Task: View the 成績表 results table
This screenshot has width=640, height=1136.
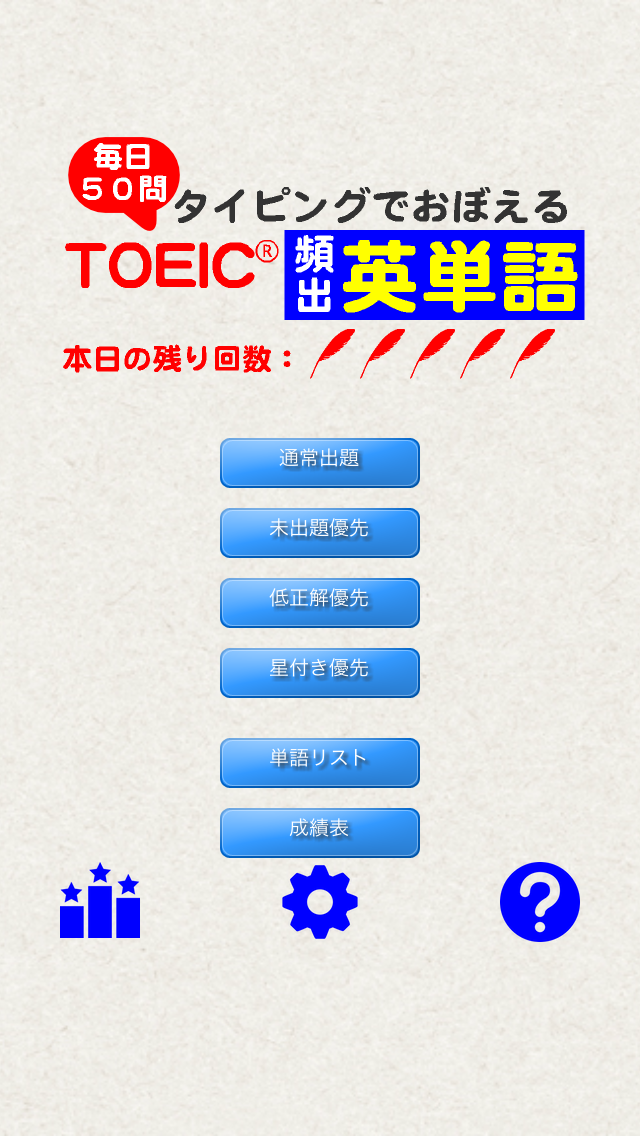Action: click(x=319, y=832)
